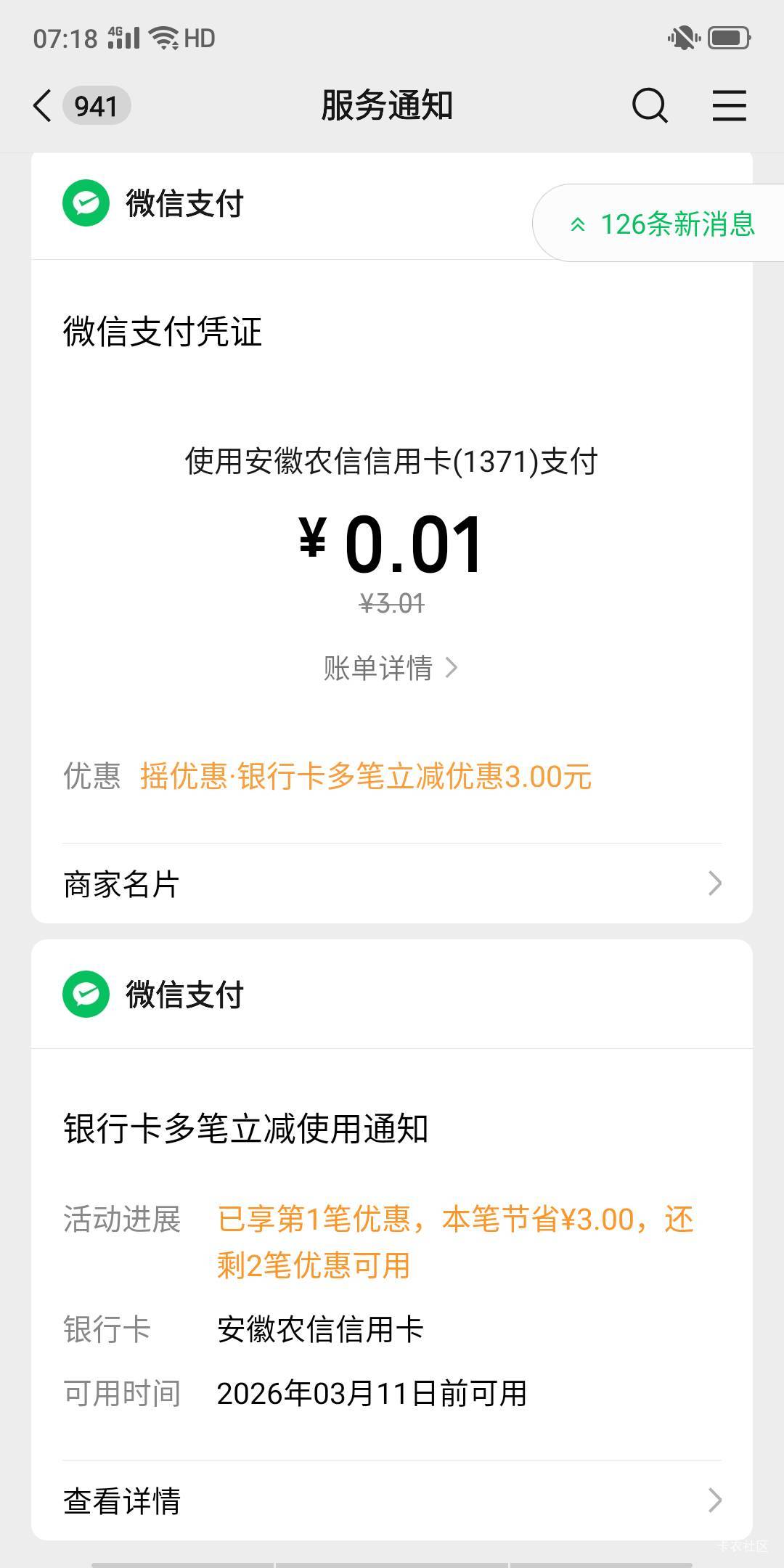Image resolution: width=784 pixels, height=1568 pixels.
Task: Open search in 服务通知
Action: 649,106
